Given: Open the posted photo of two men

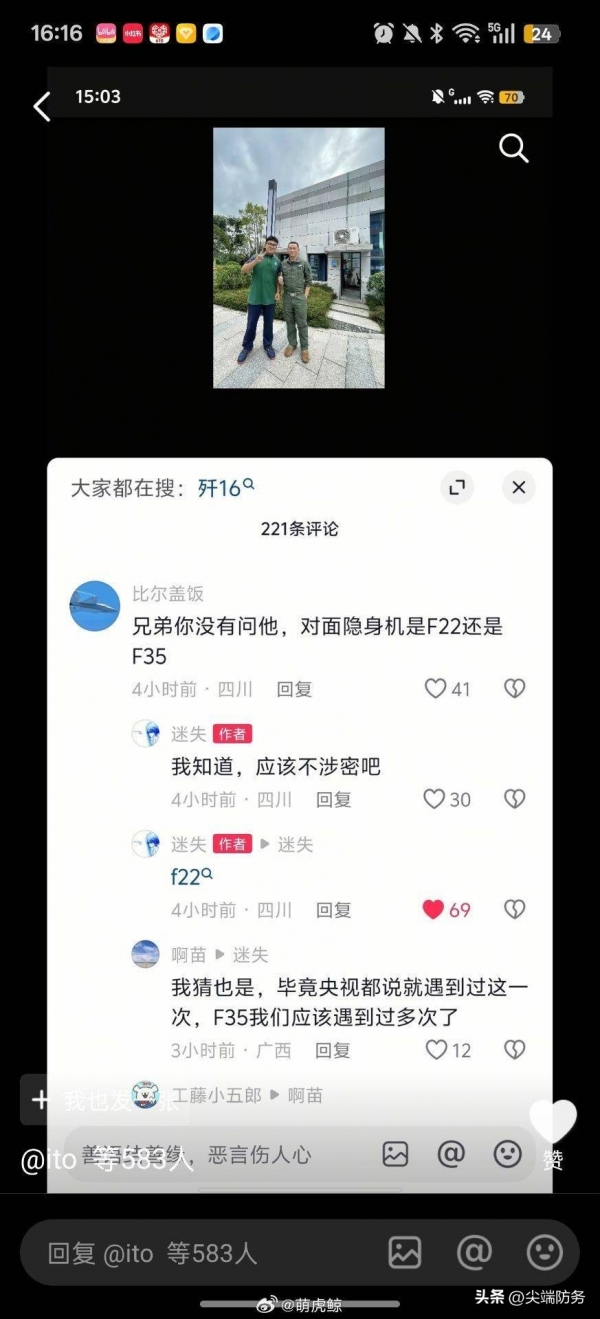Looking at the screenshot, I should click(x=298, y=257).
